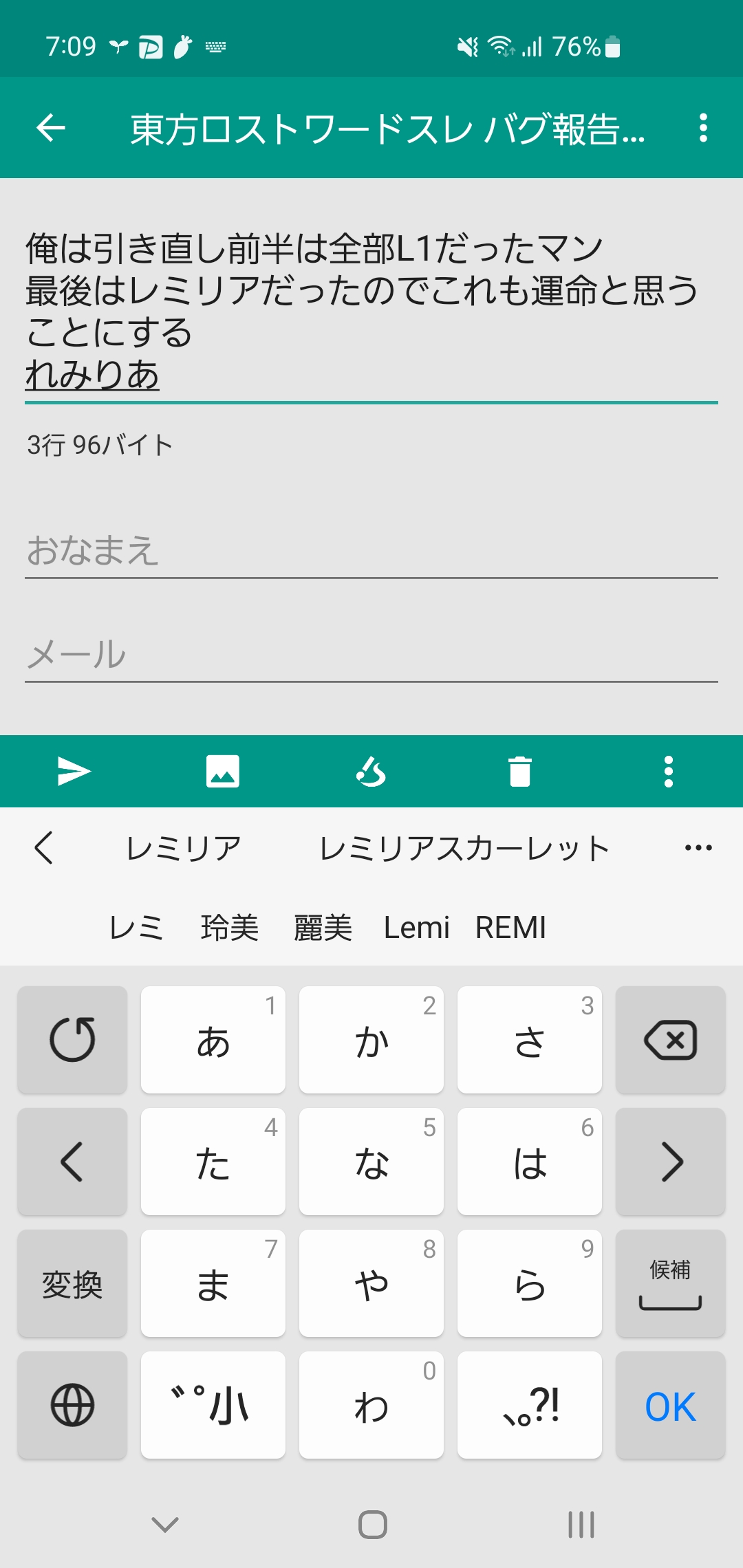Screen dimensions: 743x1568
Task: Expand more keyboard suggestions
Action: point(698,848)
